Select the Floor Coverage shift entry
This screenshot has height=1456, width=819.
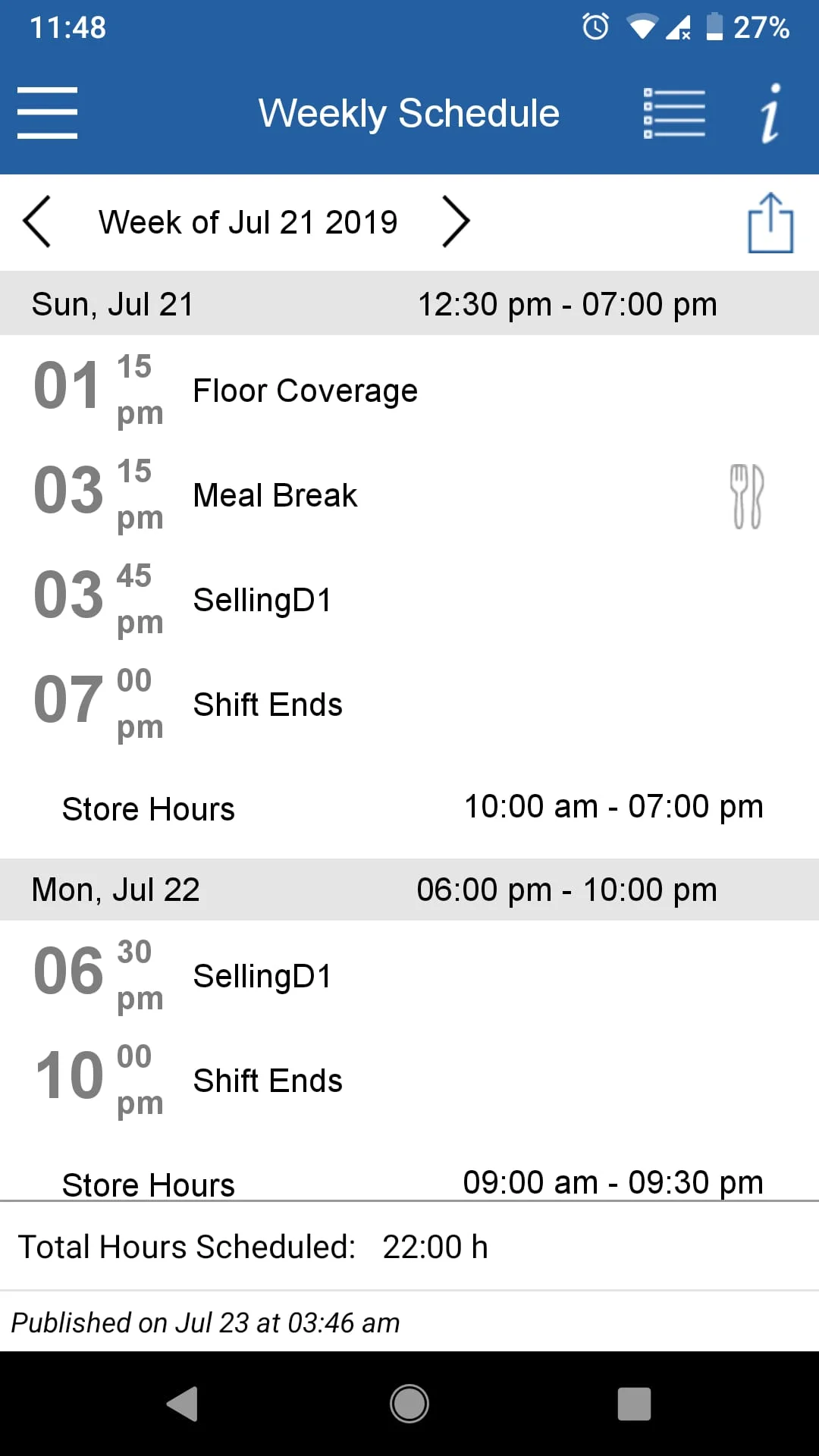click(x=305, y=390)
